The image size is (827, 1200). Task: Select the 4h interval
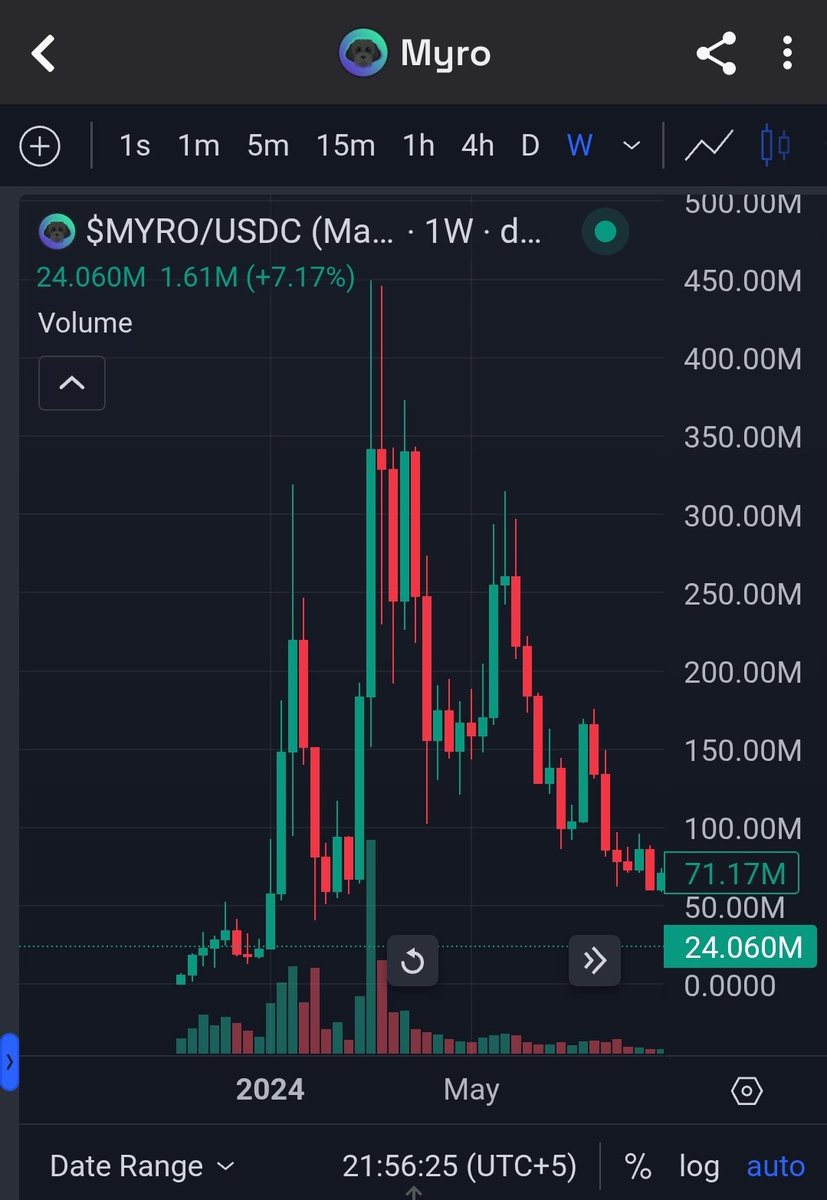477,146
